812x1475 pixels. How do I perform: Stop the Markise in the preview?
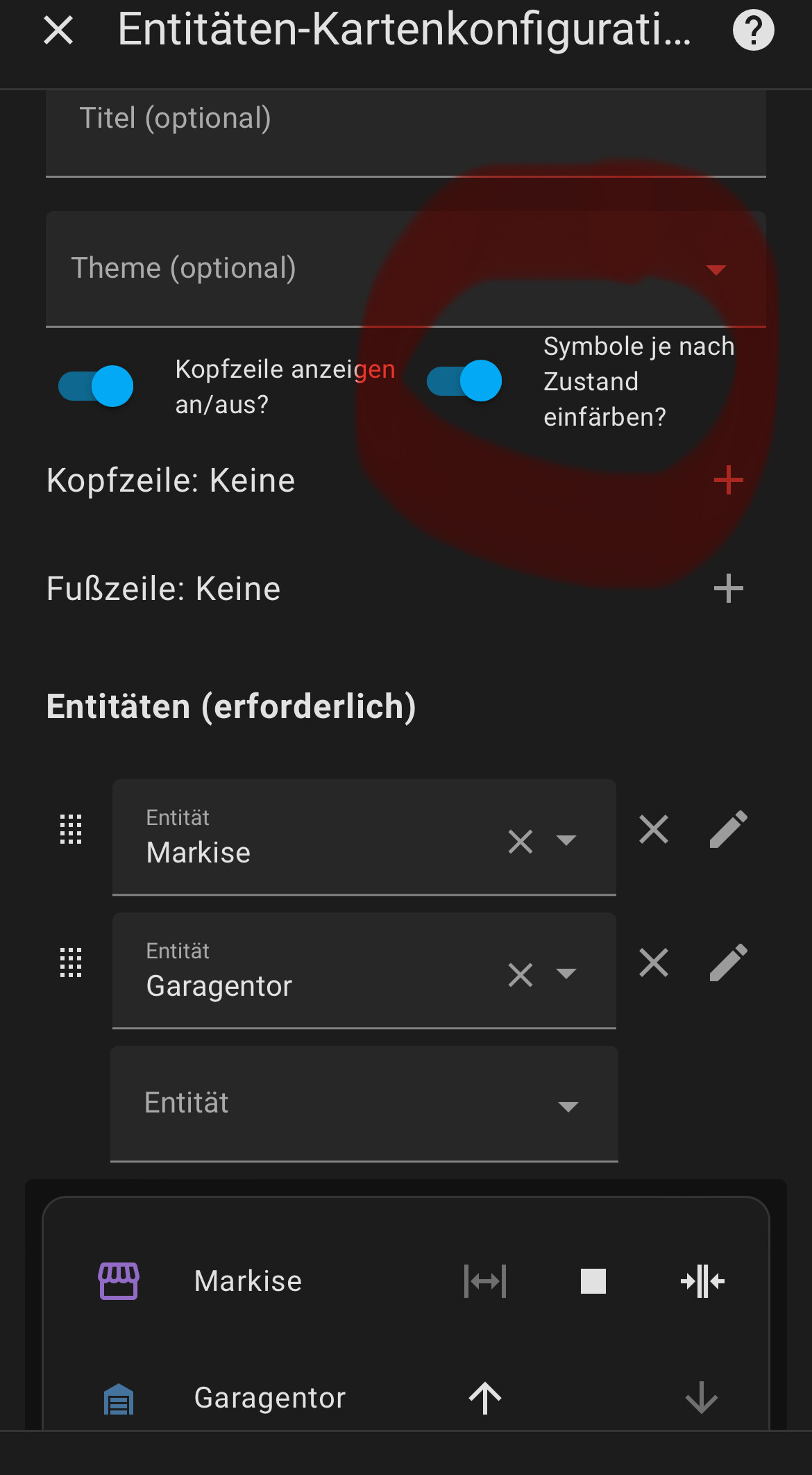coord(593,1281)
